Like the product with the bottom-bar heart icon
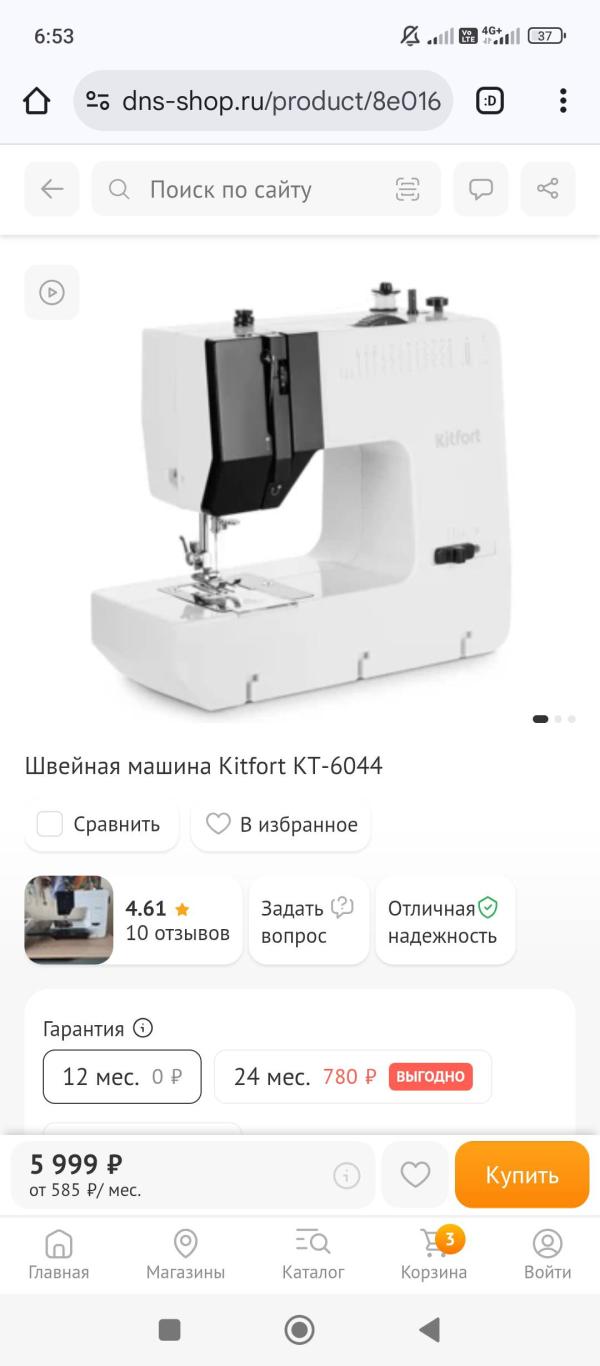Viewport: 600px width, 1366px height. pos(415,1175)
